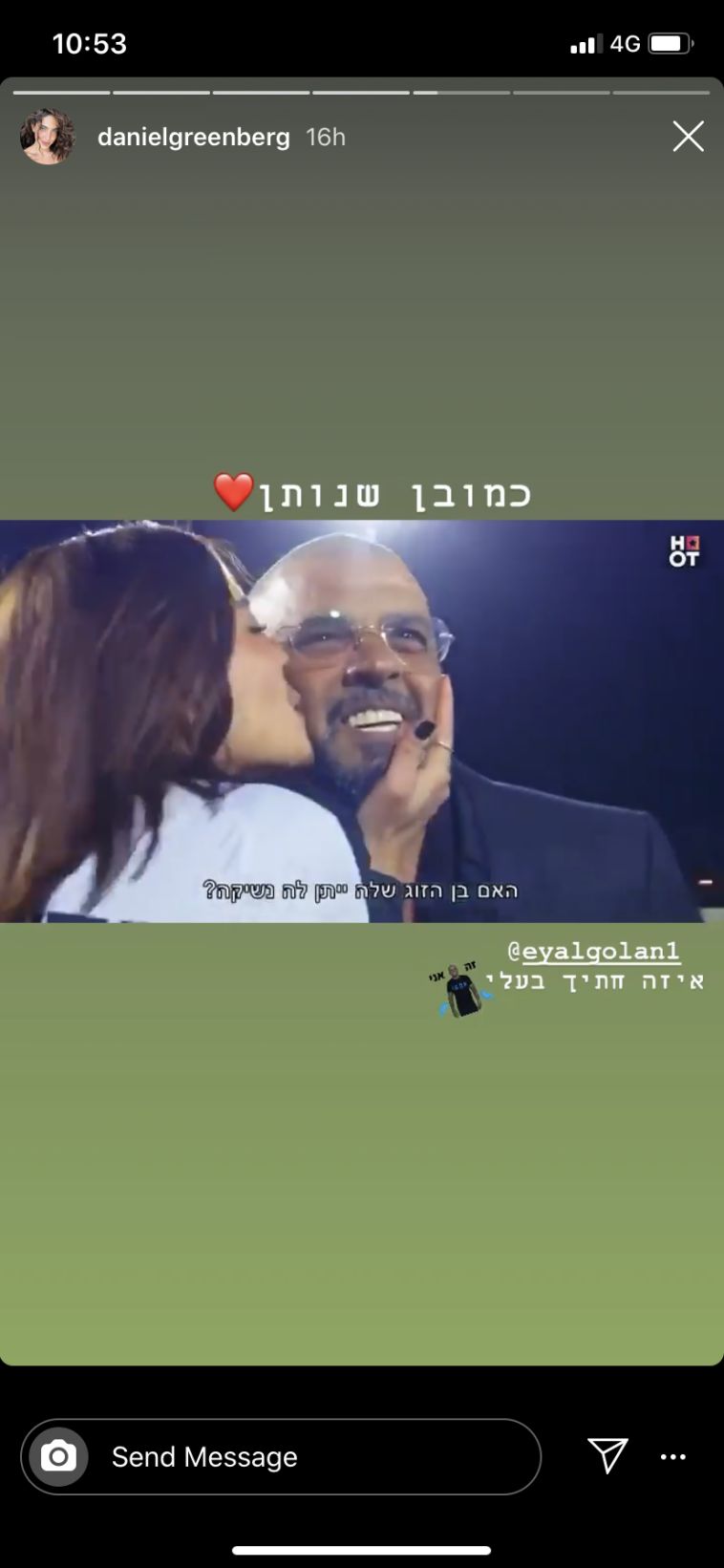Open the danielgreenberg username

coord(193,137)
